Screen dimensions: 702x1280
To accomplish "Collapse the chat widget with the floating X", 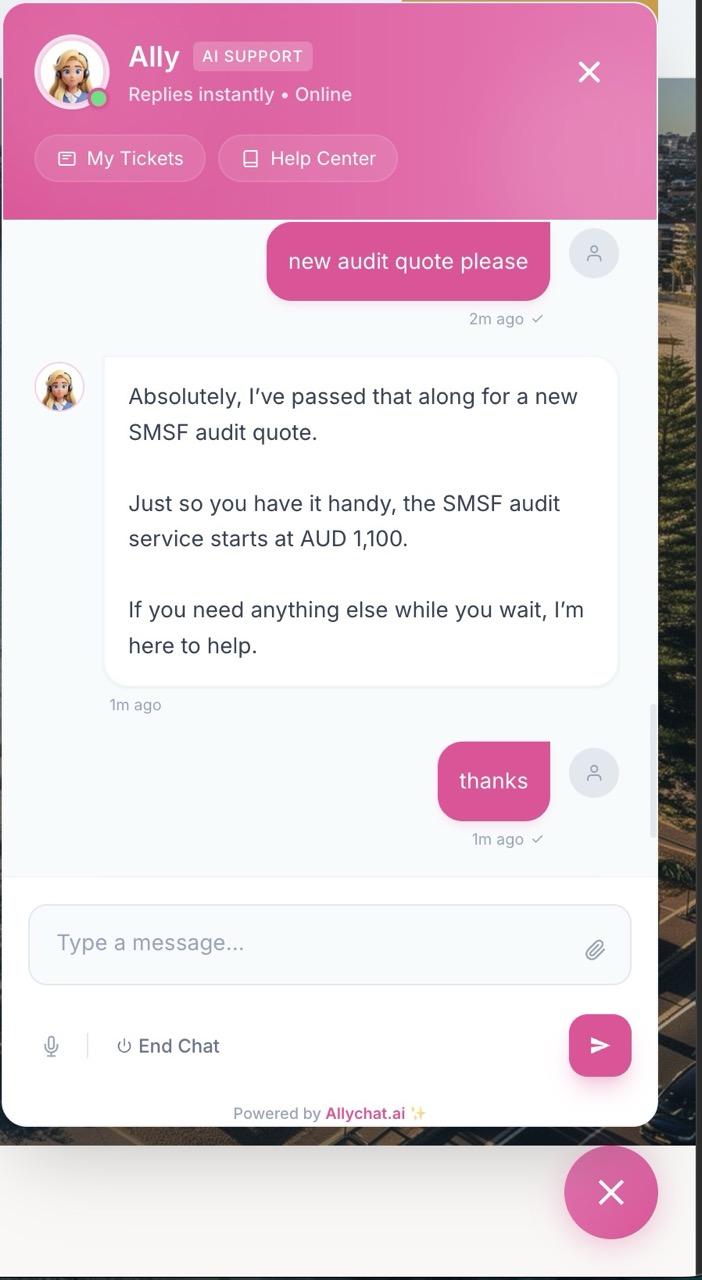I will (610, 1192).
